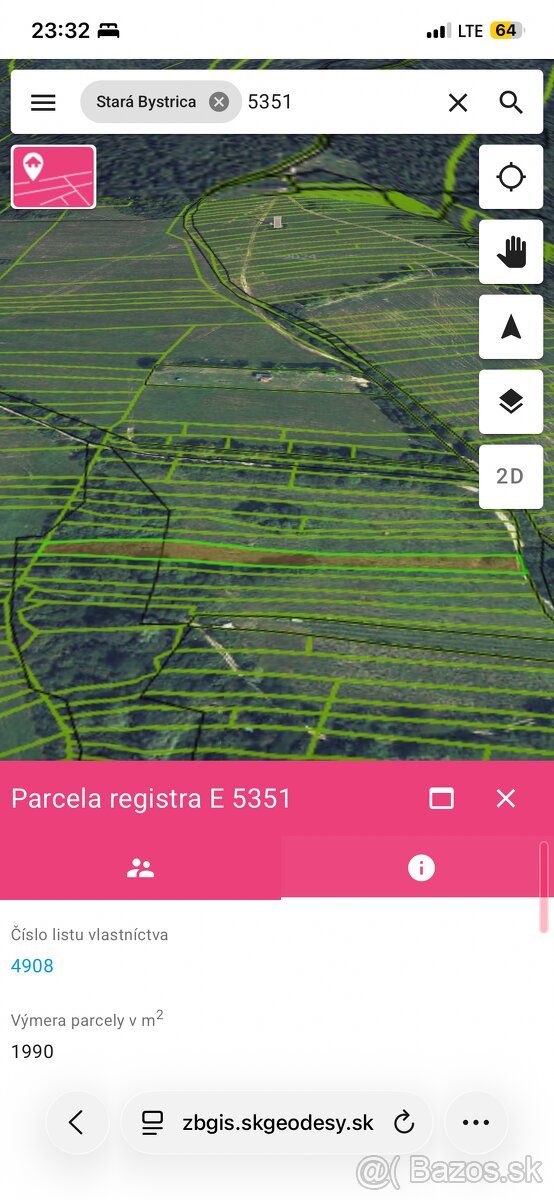554x1200 pixels.
Task: Switch to the info tab
Action: [x=421, y=868]
